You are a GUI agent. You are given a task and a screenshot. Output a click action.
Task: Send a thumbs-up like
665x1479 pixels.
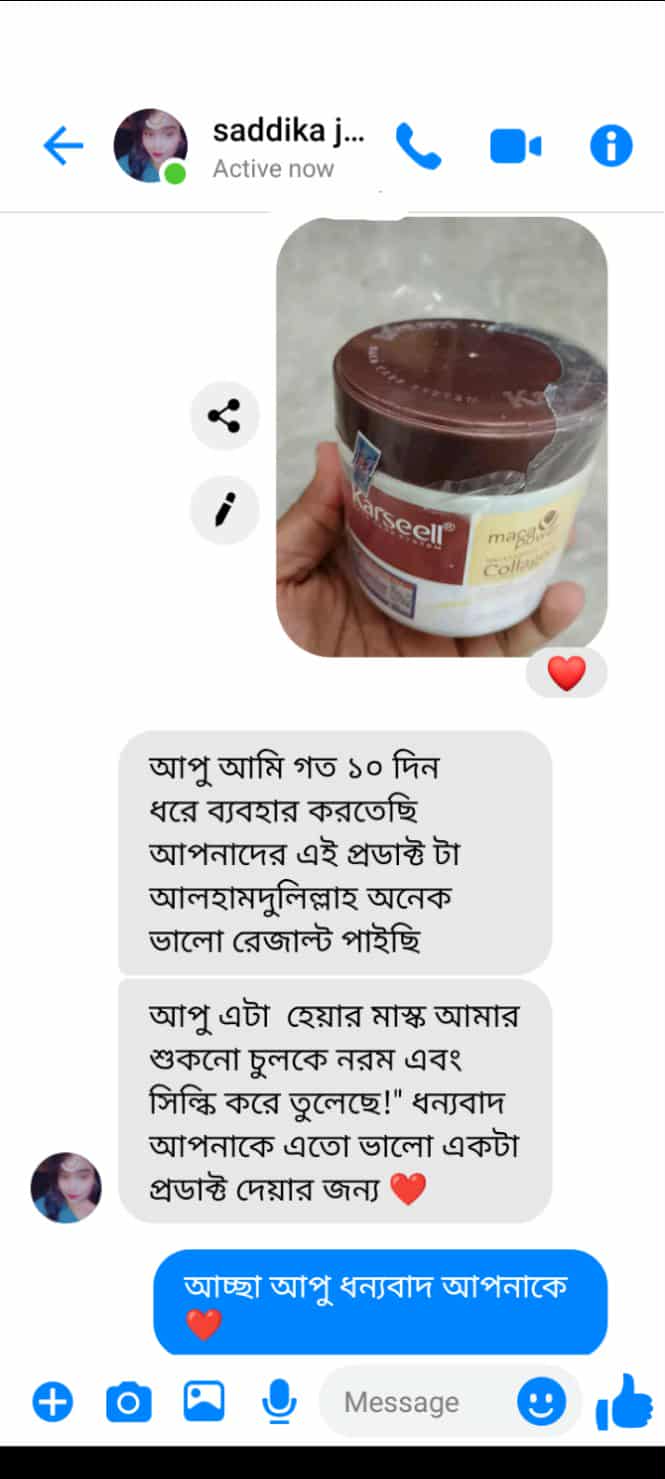pyautogui.click(x=622, y=1402)
